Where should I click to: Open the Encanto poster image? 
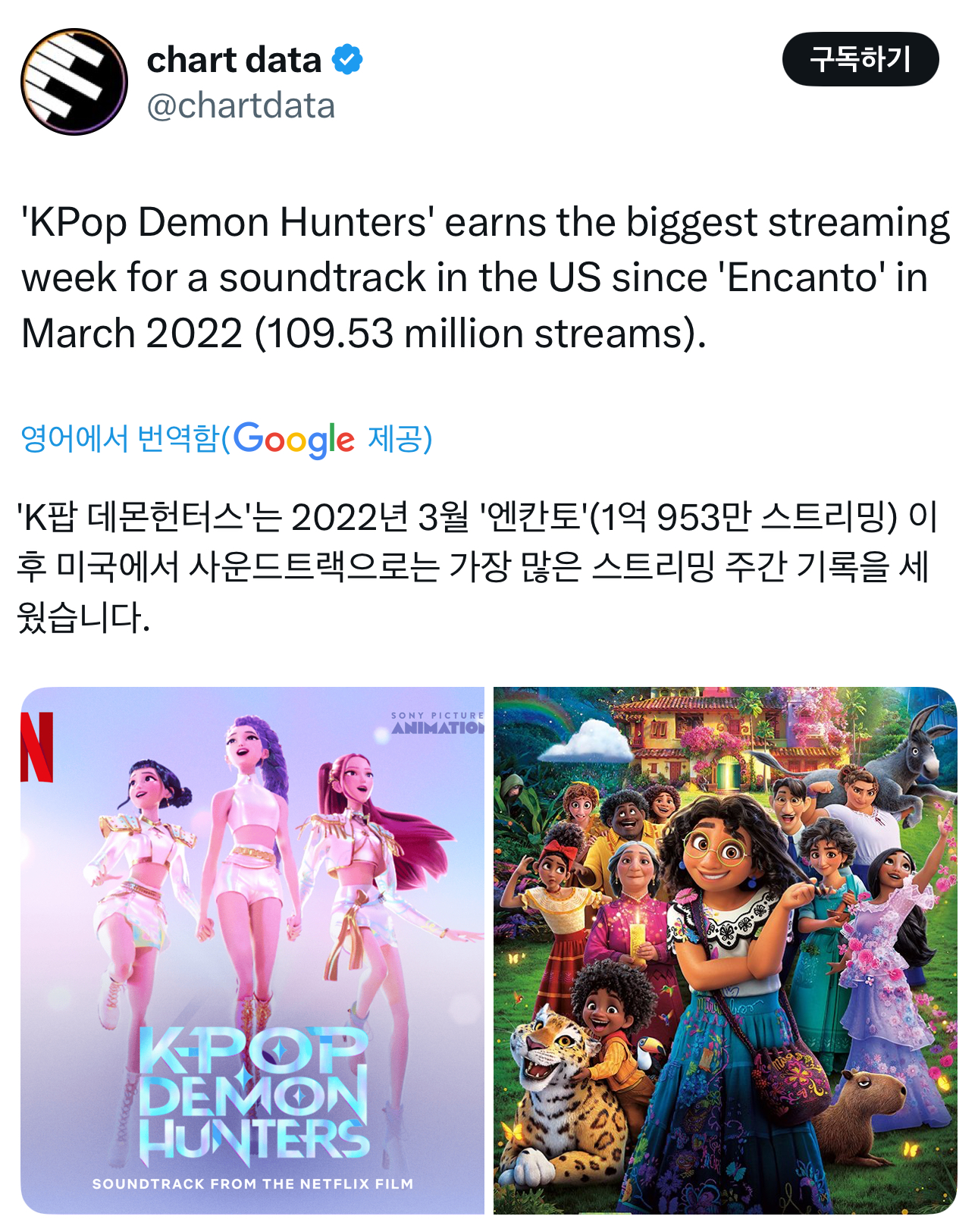(725, 950)
